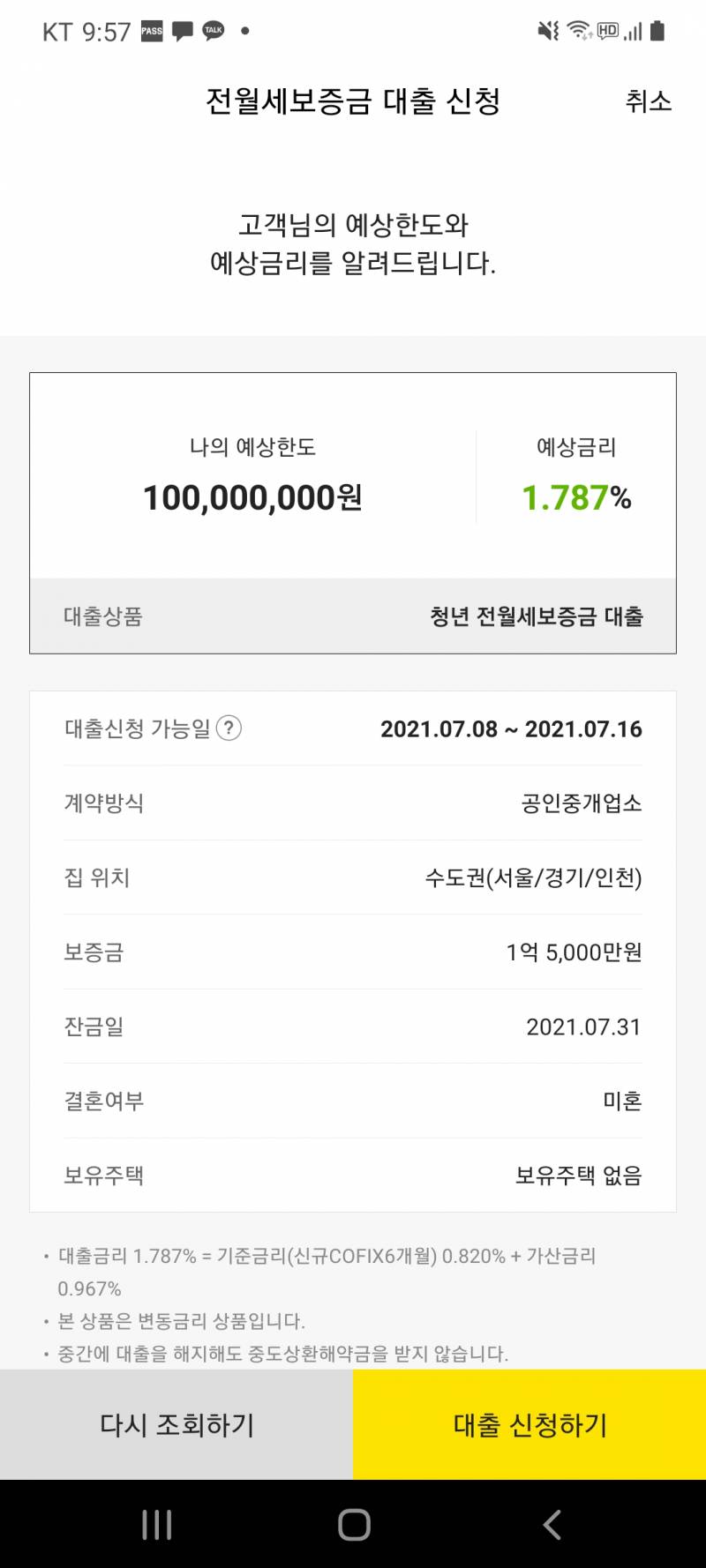The height and width of the screenshot is (1568, 706).
Task: Open the KakaoTalk notification icon
Action: point(212,31)
